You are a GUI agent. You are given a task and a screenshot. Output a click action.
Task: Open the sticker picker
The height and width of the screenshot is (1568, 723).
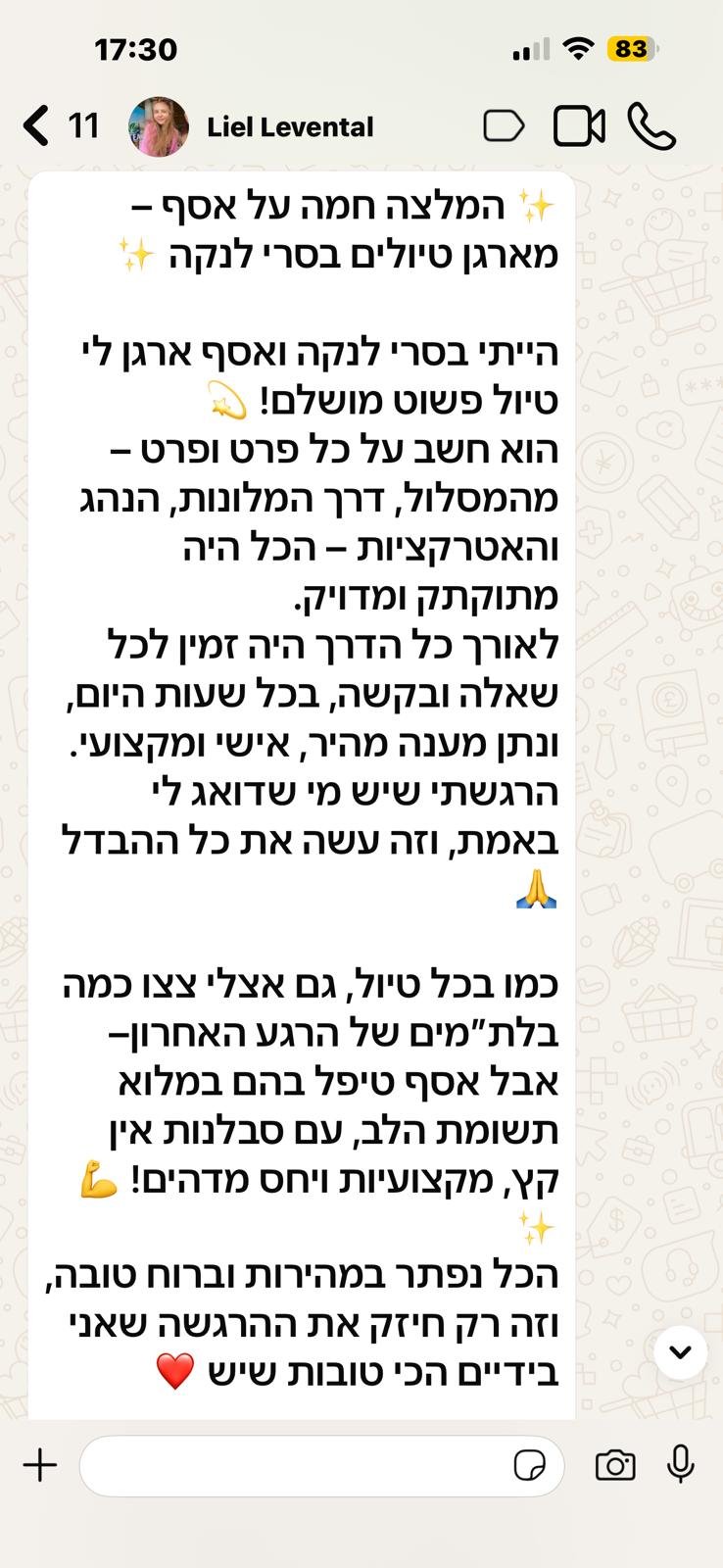click(530, 1466)
